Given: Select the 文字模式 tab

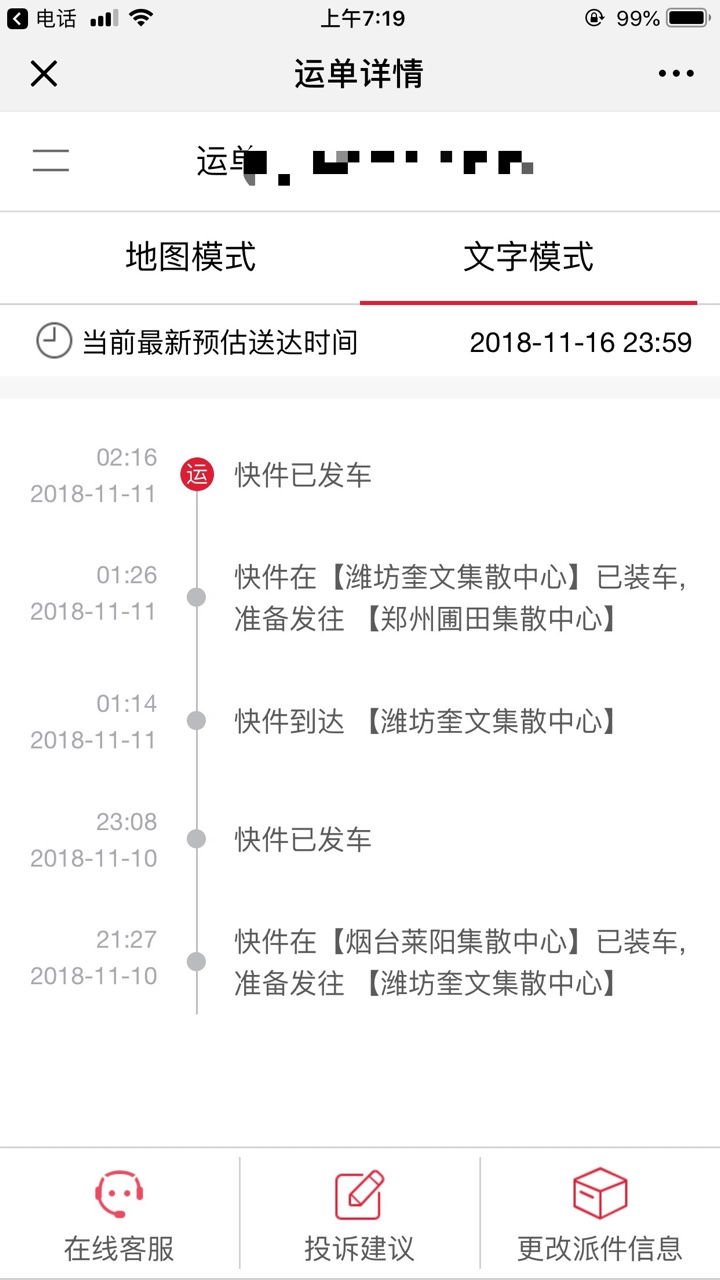Looking at the screenshot, I should click(x=528, y=257).
